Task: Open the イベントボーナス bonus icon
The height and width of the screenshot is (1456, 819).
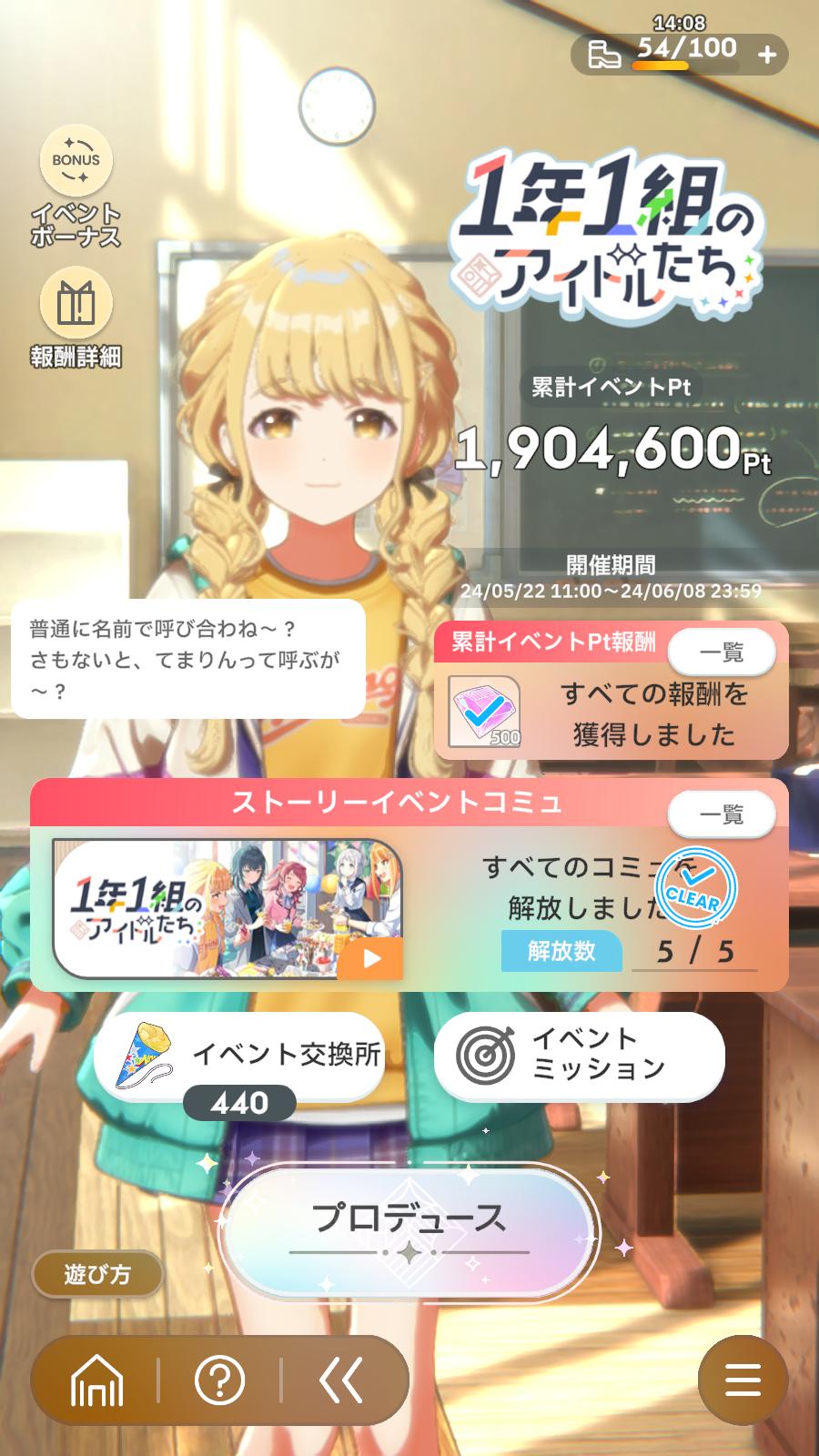Action: coord(76,162)
